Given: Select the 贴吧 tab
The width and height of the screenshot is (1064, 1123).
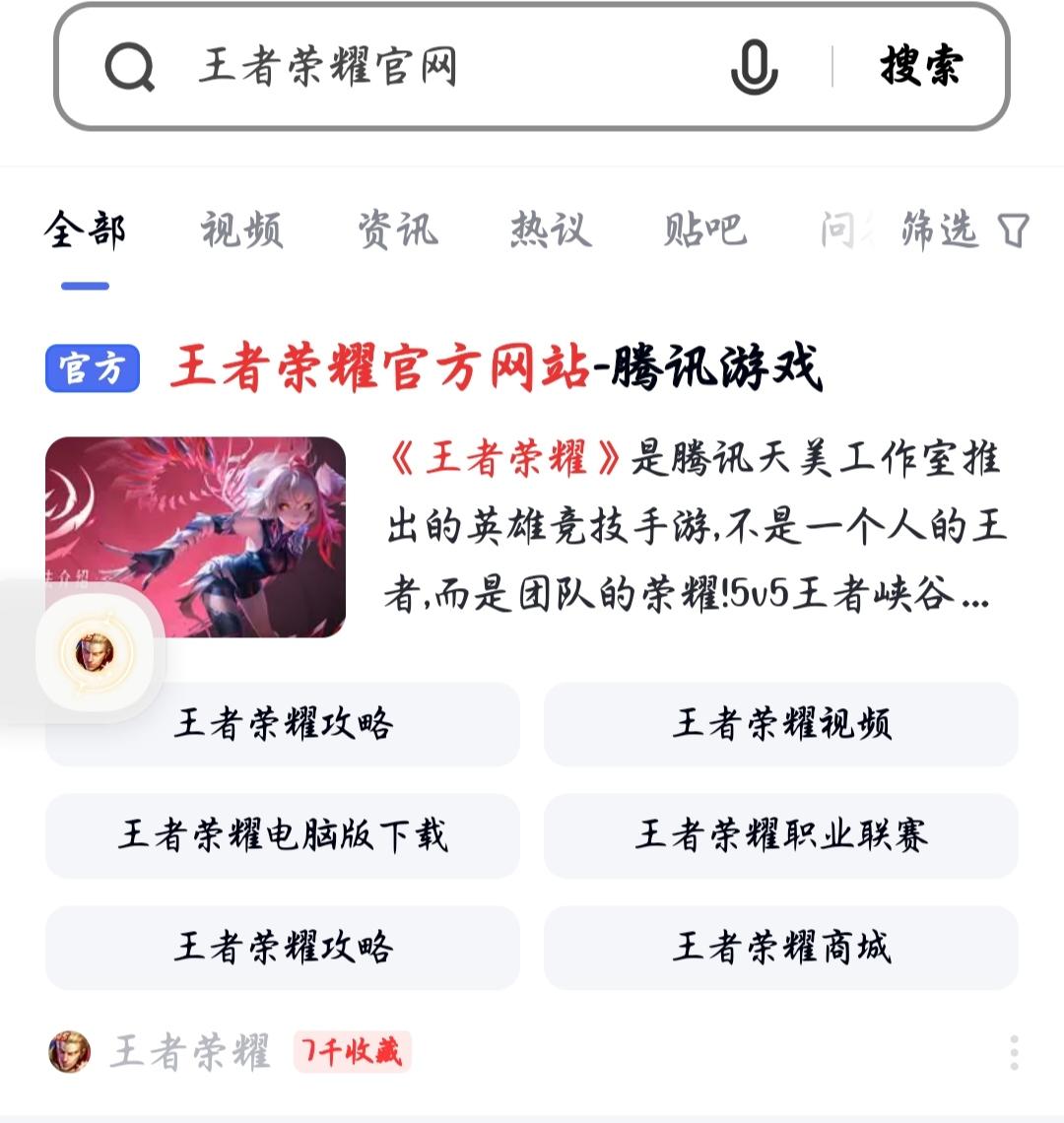Looking at the screenshot, I should [x=705, y=231].
